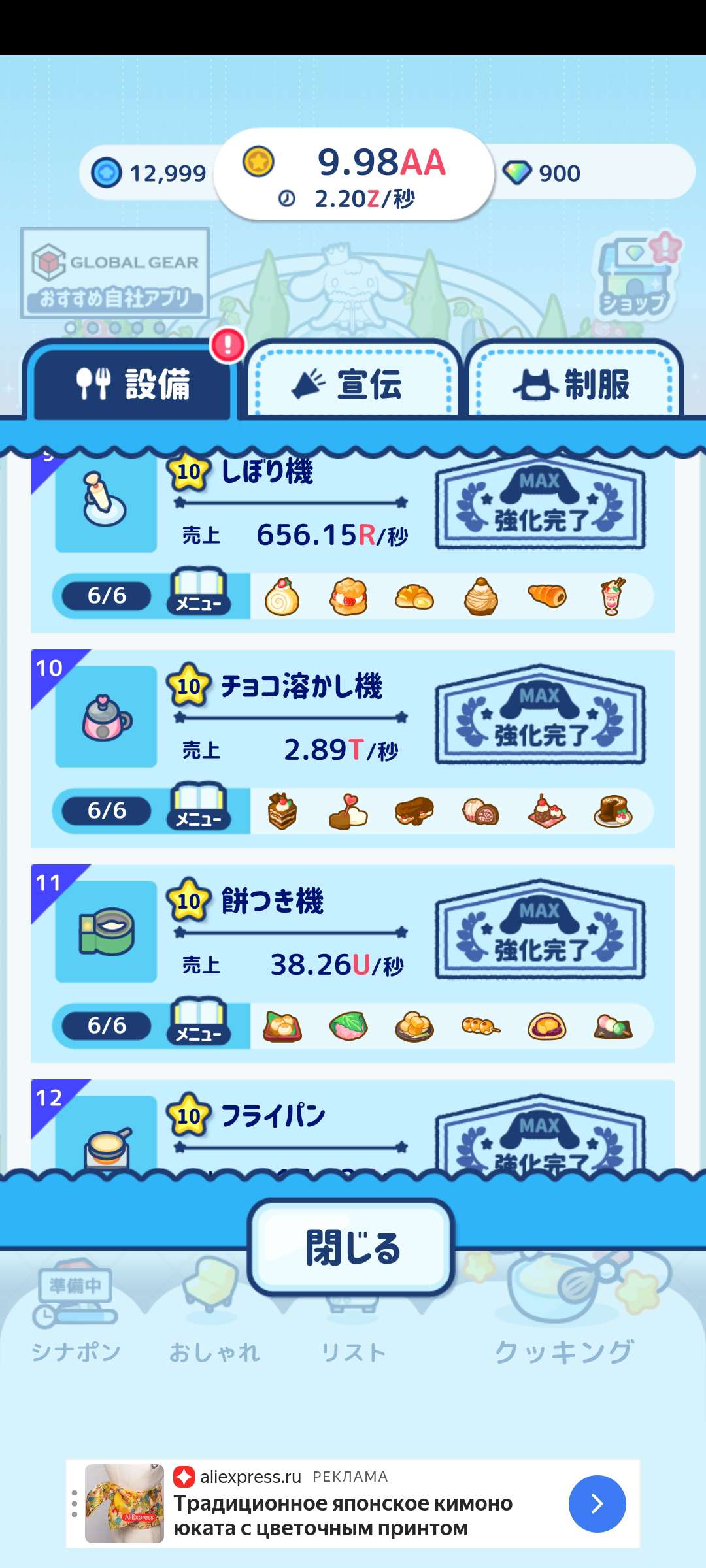Close the panel with the 閉じる button
Viewport: 706px width, 1568px height.
pyautogui.click(x=352, y=1247)
